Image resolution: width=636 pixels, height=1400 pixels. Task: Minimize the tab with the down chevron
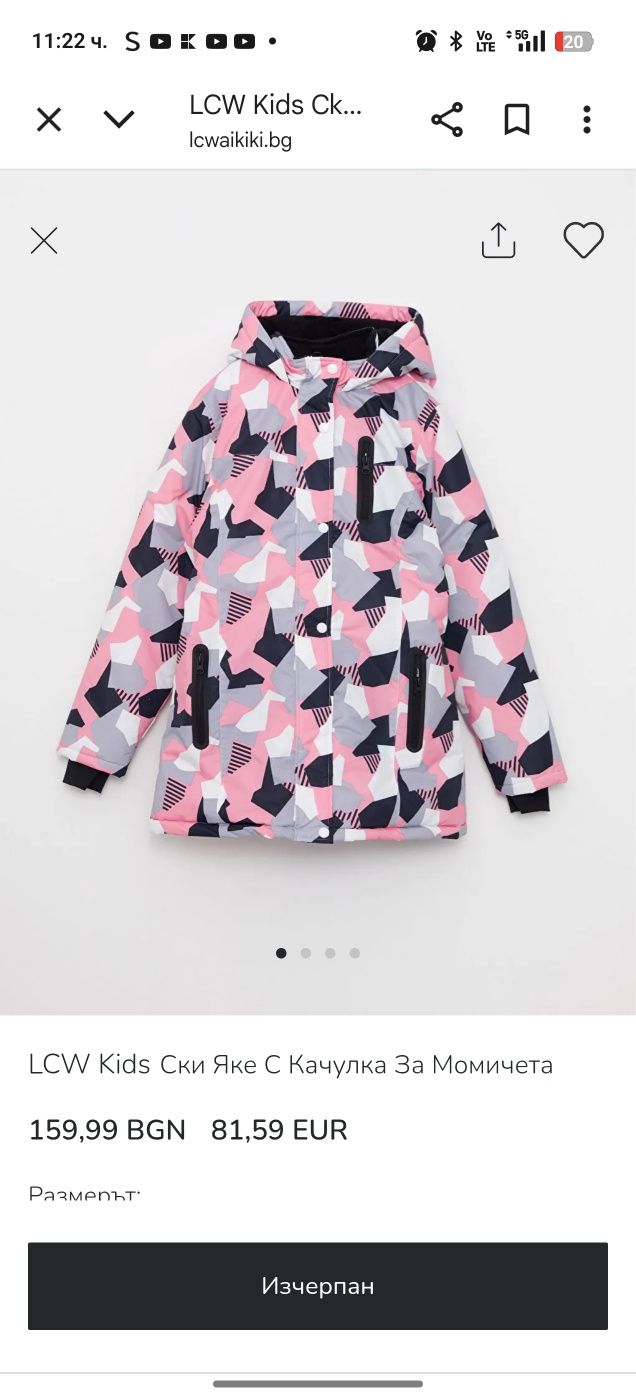point(119,120)
